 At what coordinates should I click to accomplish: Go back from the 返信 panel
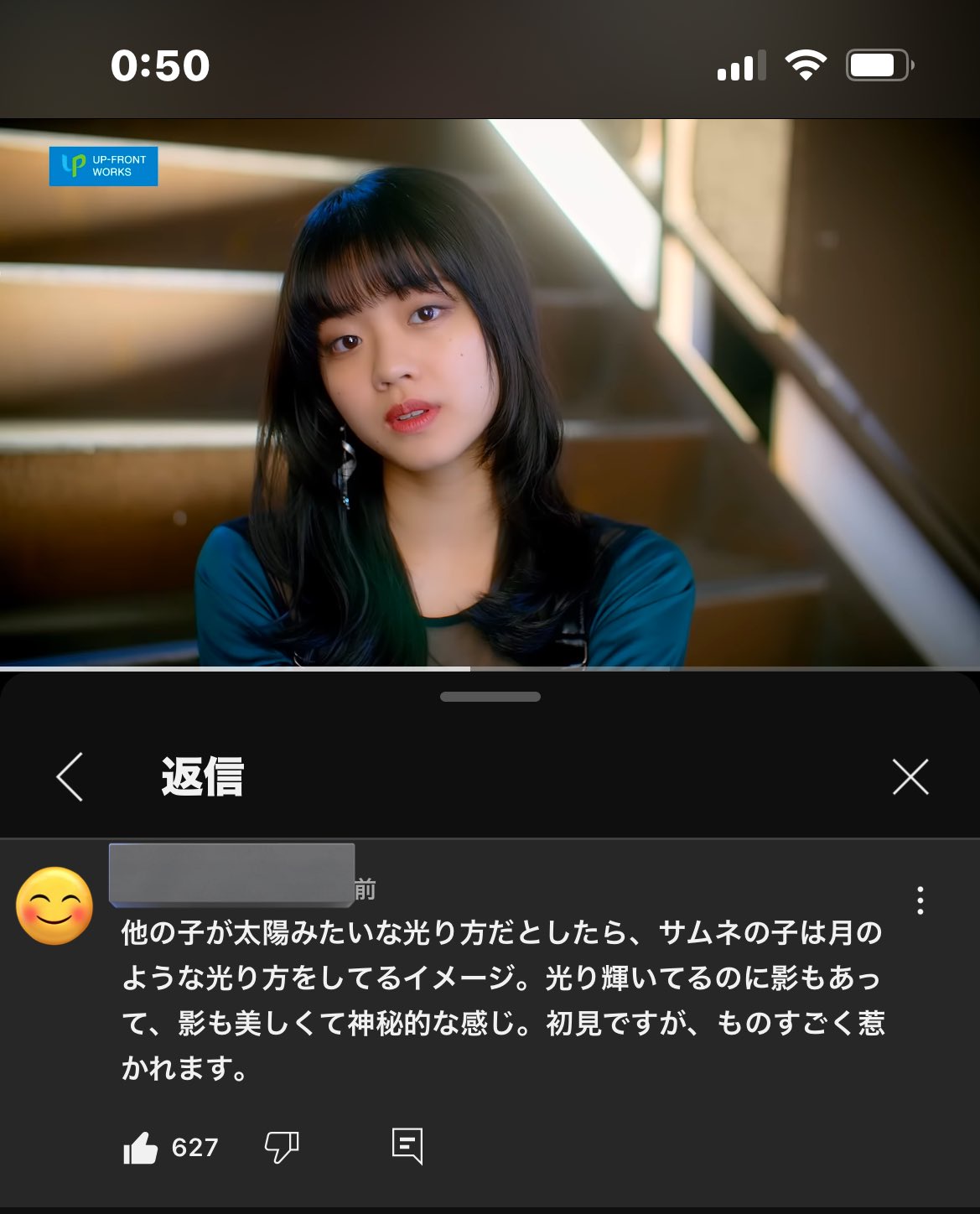70,776
